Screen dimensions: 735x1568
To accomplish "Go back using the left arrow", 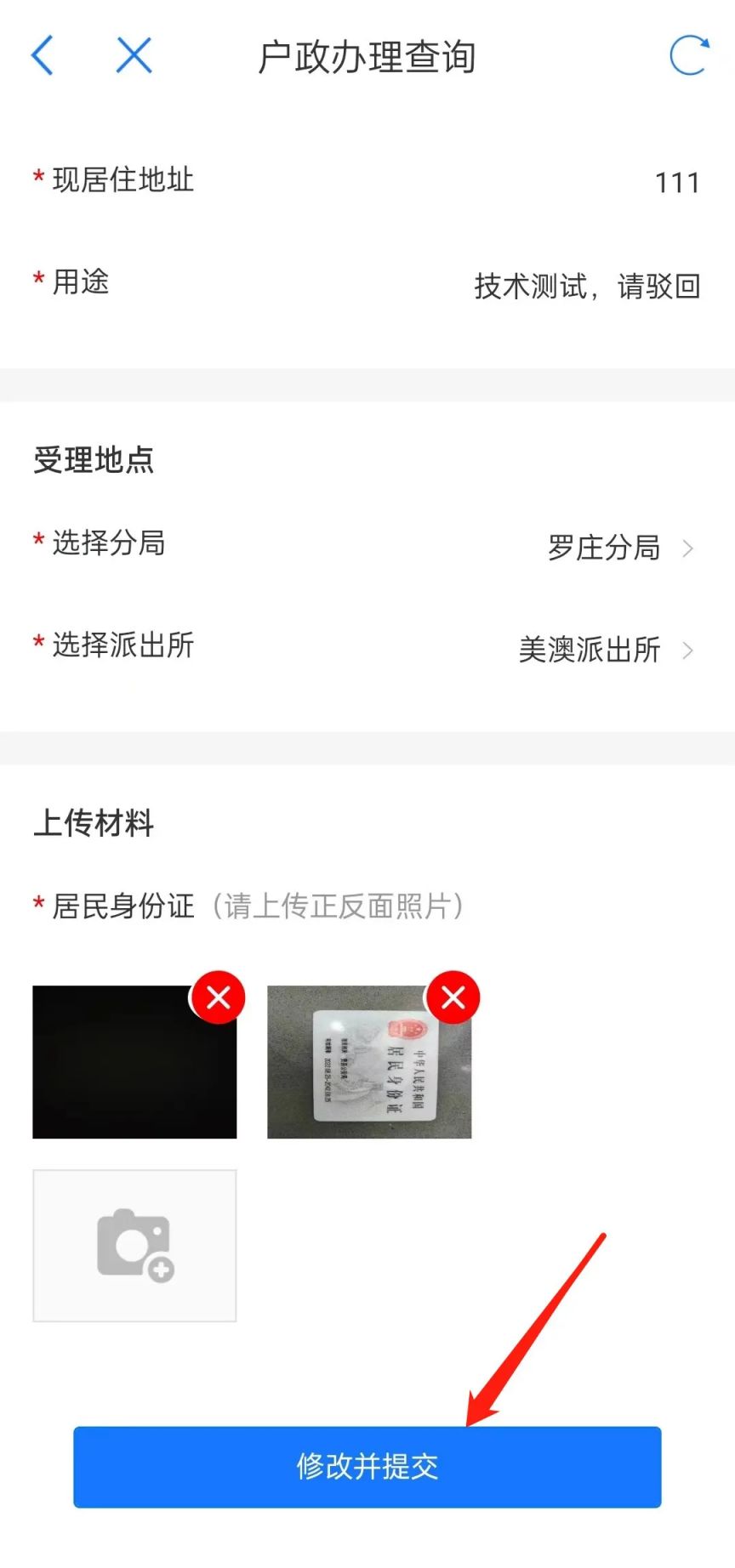I will point(43,56).
